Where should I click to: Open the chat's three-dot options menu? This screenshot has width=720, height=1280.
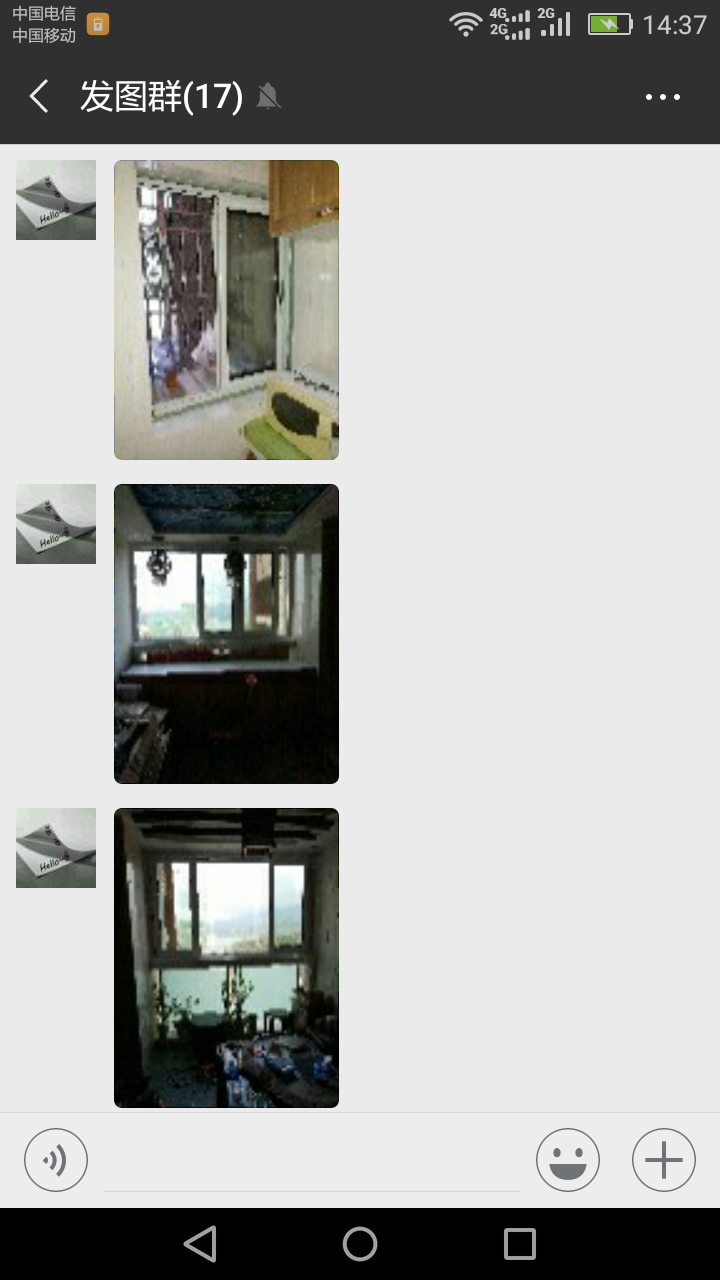[663, 97]
